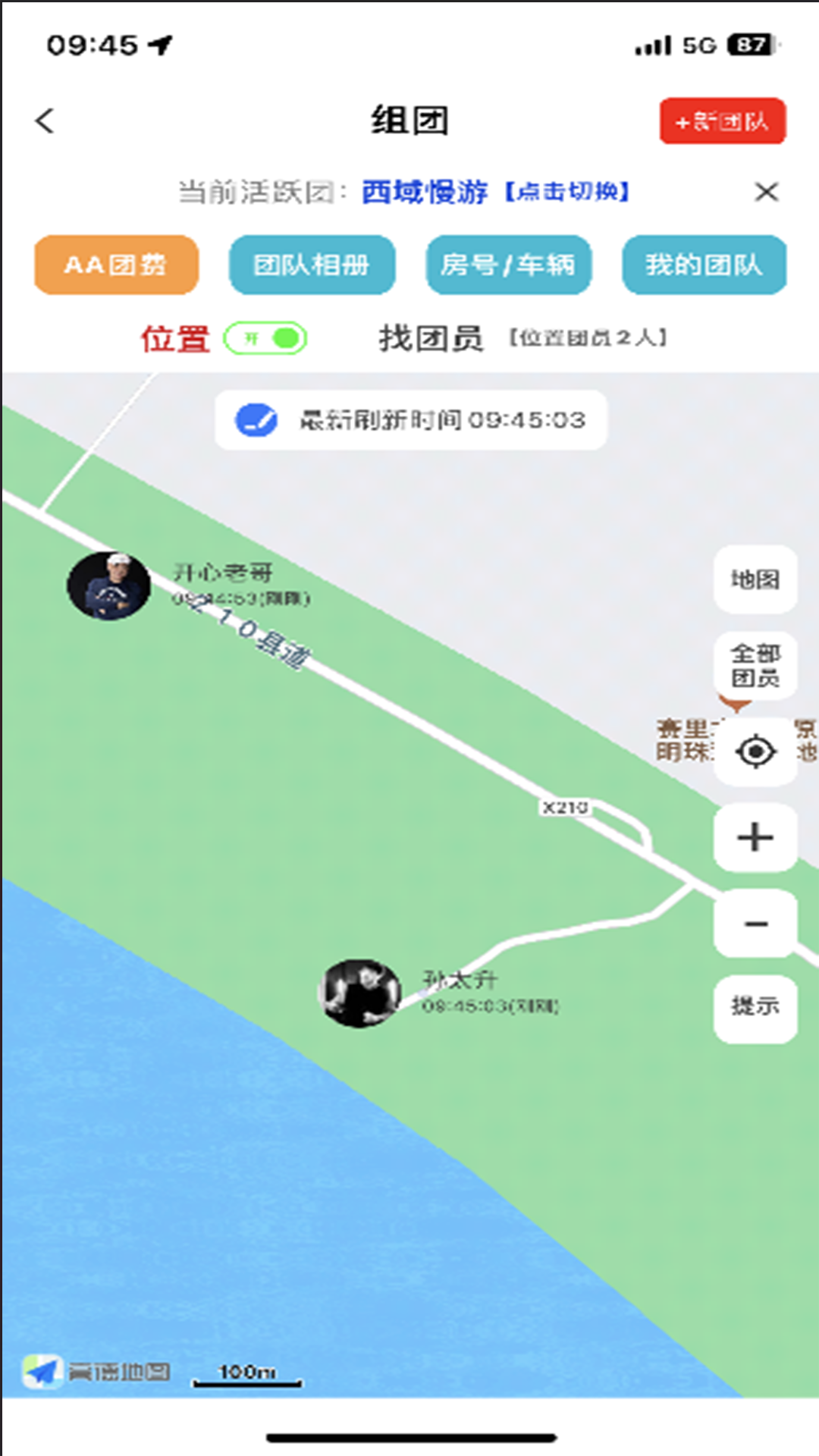Zoom in on the map
This screenshot has height=1456, width=819.
point(754,837)
